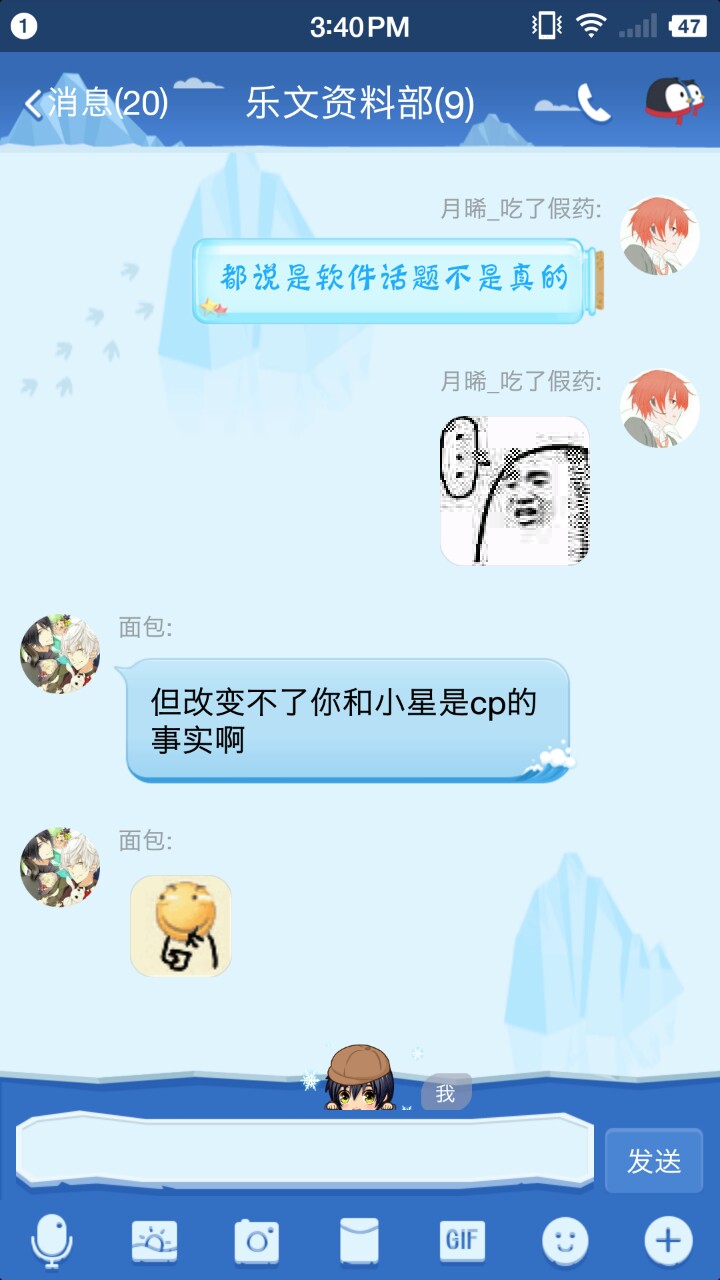Open the sticker image sent by 面包
This screenshot has width=720, height=1280.
pyautogui.click(x=181, y=926)
